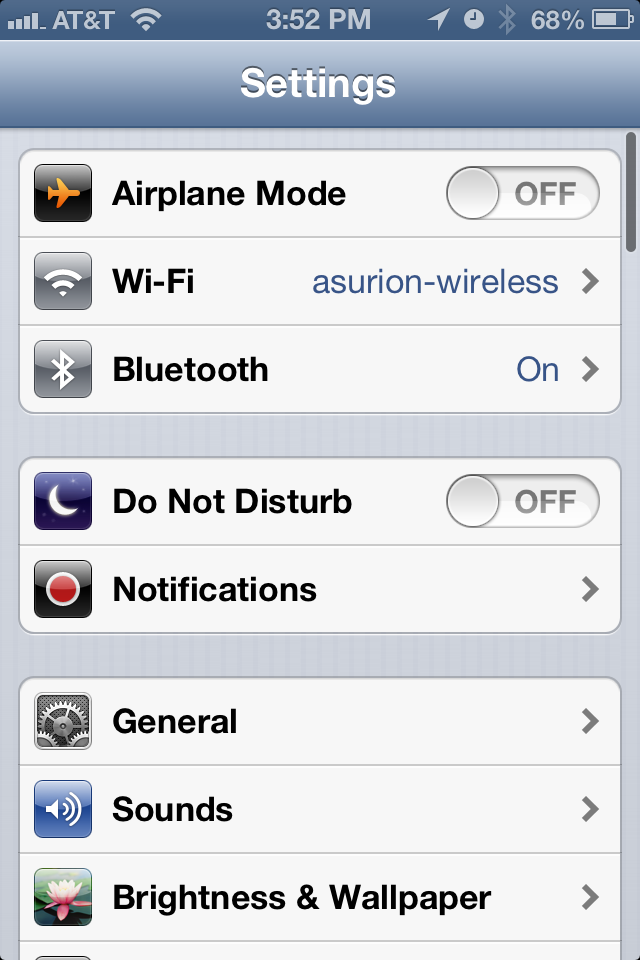640x960 pixels.
Task: Open the Notifications settings
Action: click(320, 590)
